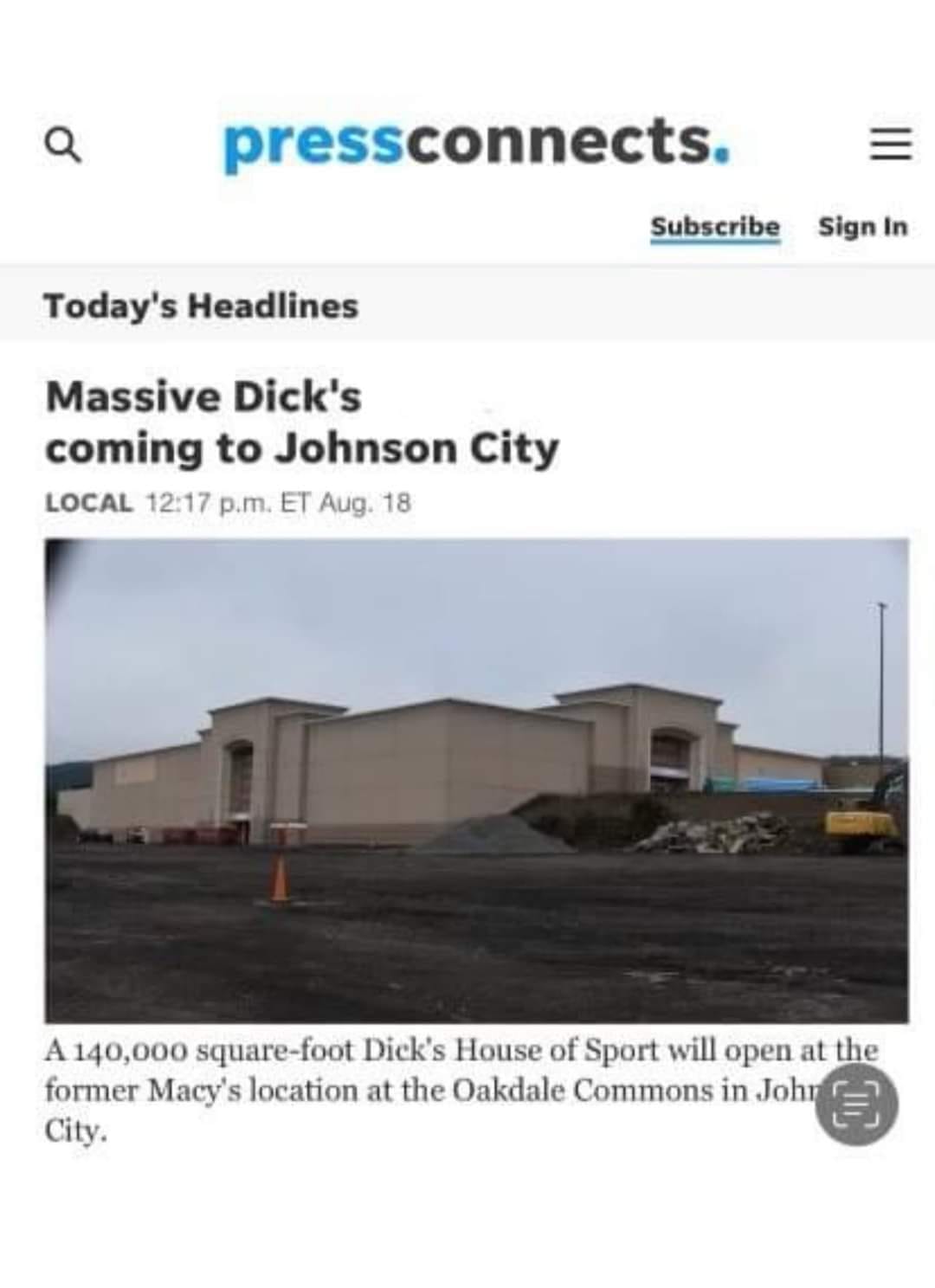Open the hamburger menu
The width and height of the screenshot is (935, 1288).
click(890, 145)
